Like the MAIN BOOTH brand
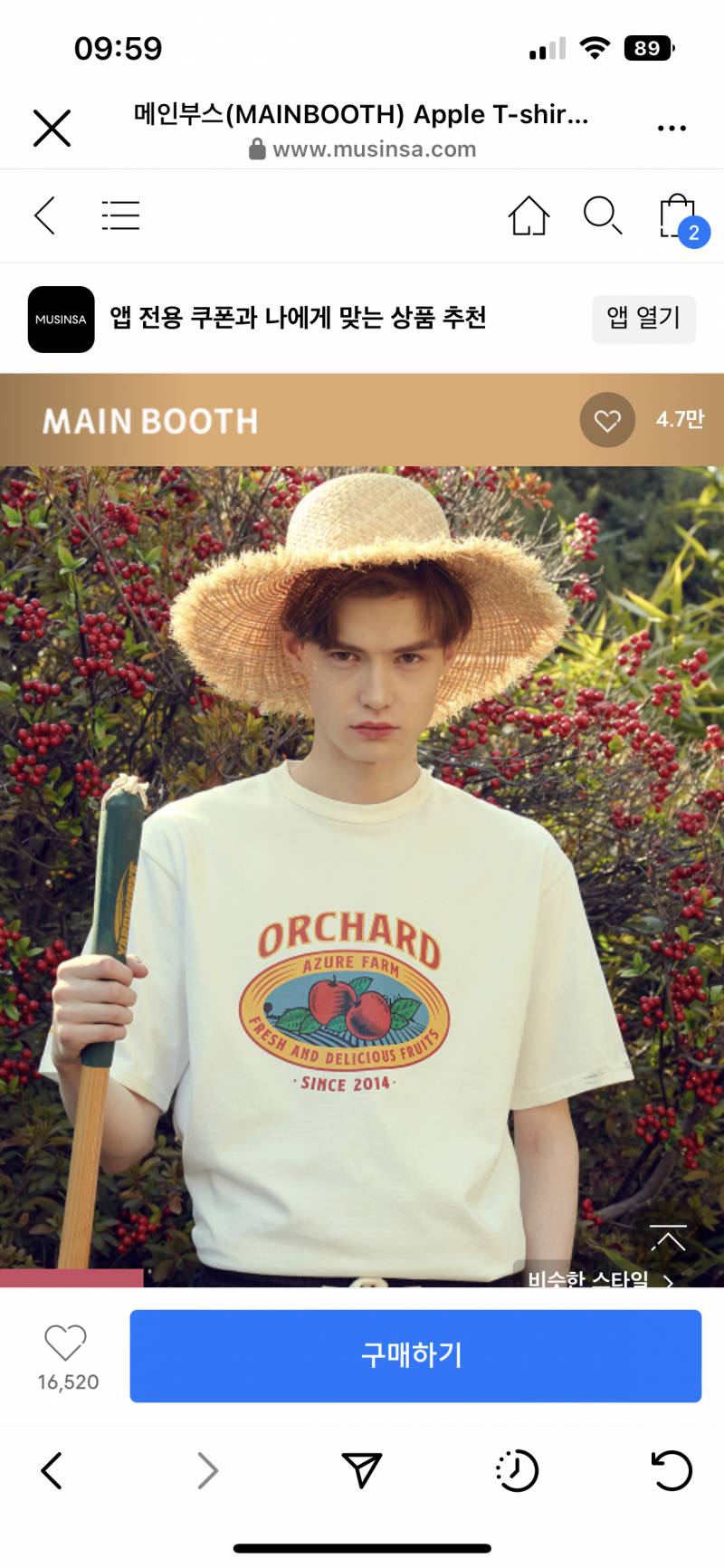Viewport: 724px width, 1568px height. (607, 420)
